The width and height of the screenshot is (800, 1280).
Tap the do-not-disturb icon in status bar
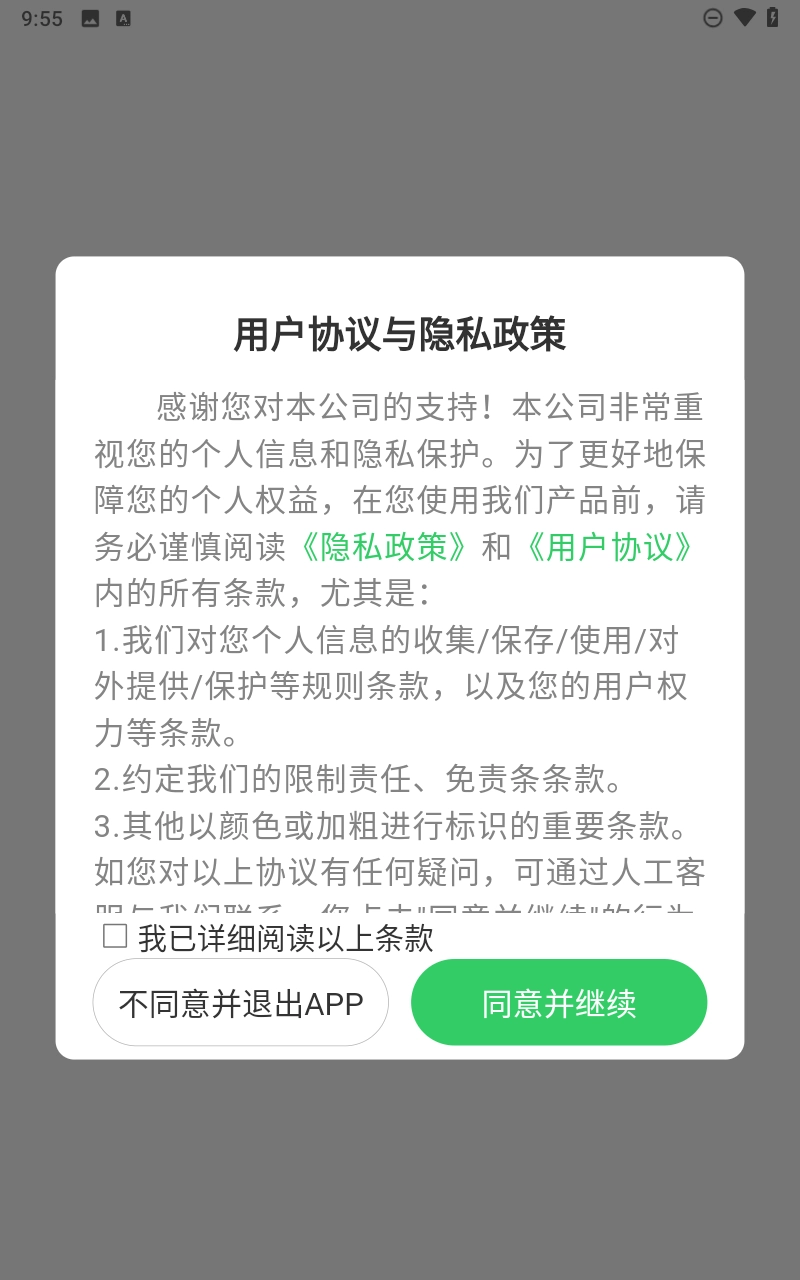pos(713,17)
